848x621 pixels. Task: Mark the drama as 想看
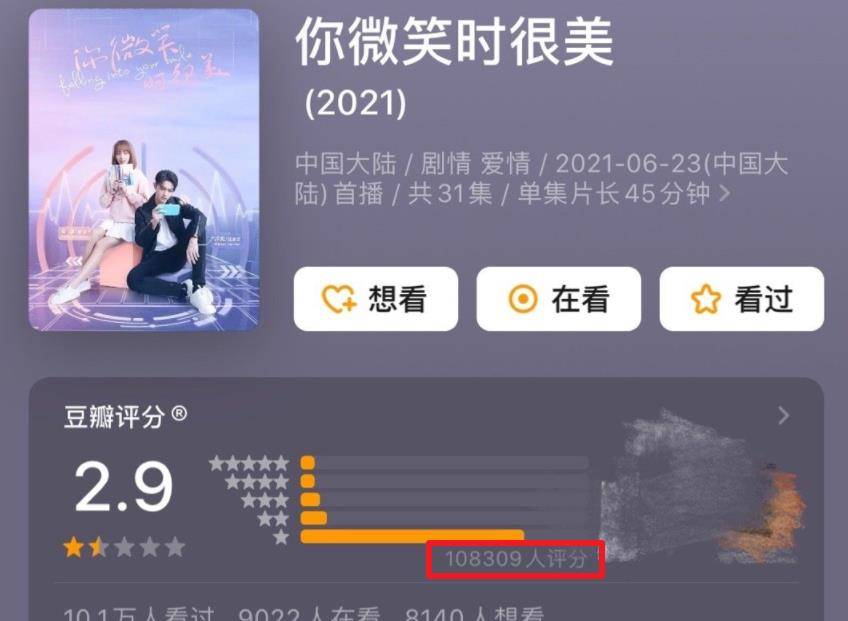pyautogui.click(x=375, y=299)
